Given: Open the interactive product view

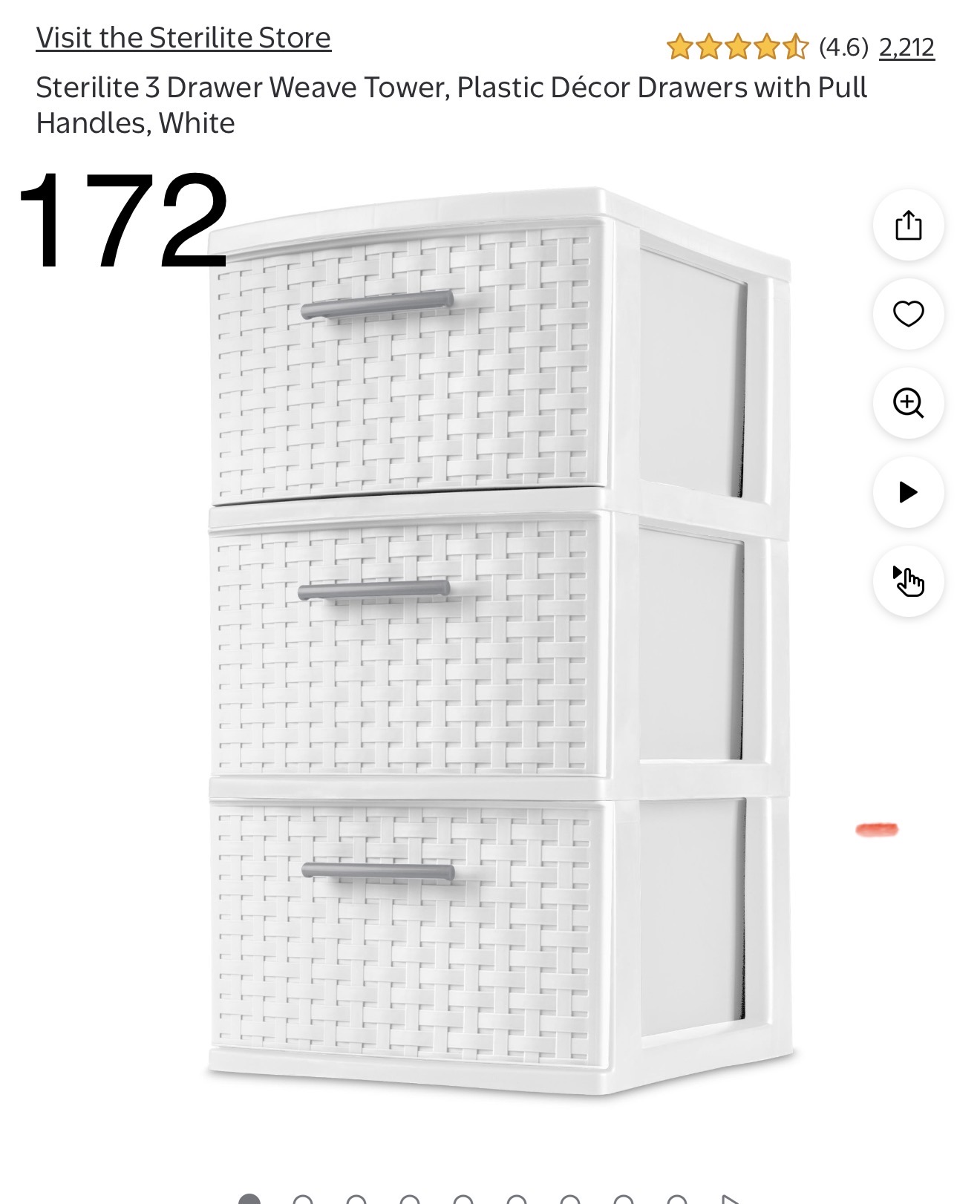Looking at the screenshot, I should tap(908, 581).
